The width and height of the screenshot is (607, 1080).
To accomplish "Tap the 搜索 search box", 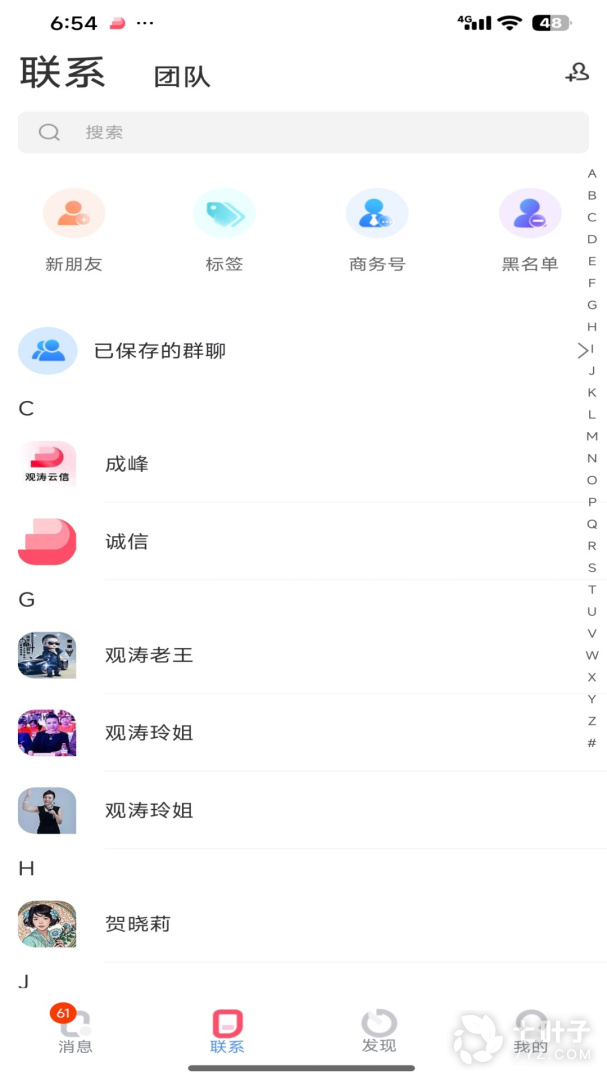I will (x=302, y=132).
